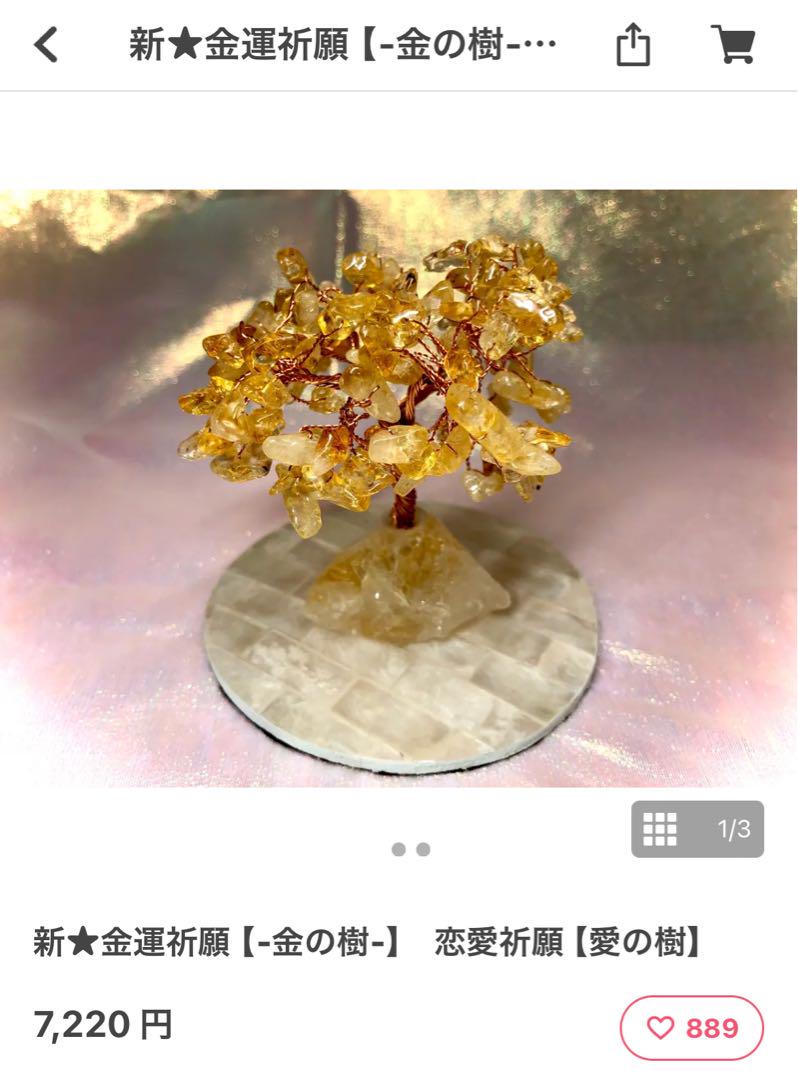Screen dimensions: 798x1080
Task: Like this item with 889 favorites
Action: (692, 1027)
